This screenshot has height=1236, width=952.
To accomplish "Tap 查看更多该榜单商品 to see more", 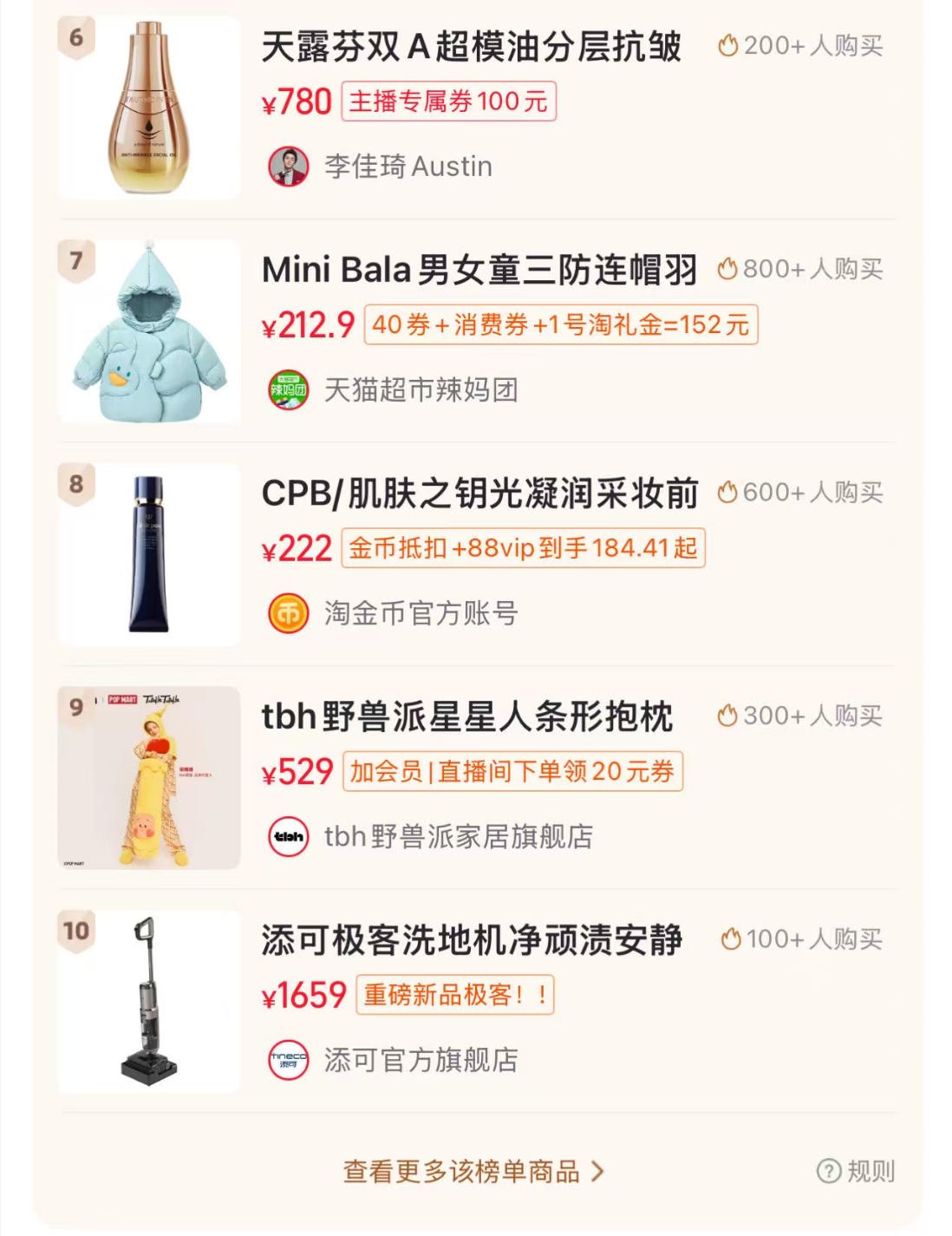I will click(473, 1172).
